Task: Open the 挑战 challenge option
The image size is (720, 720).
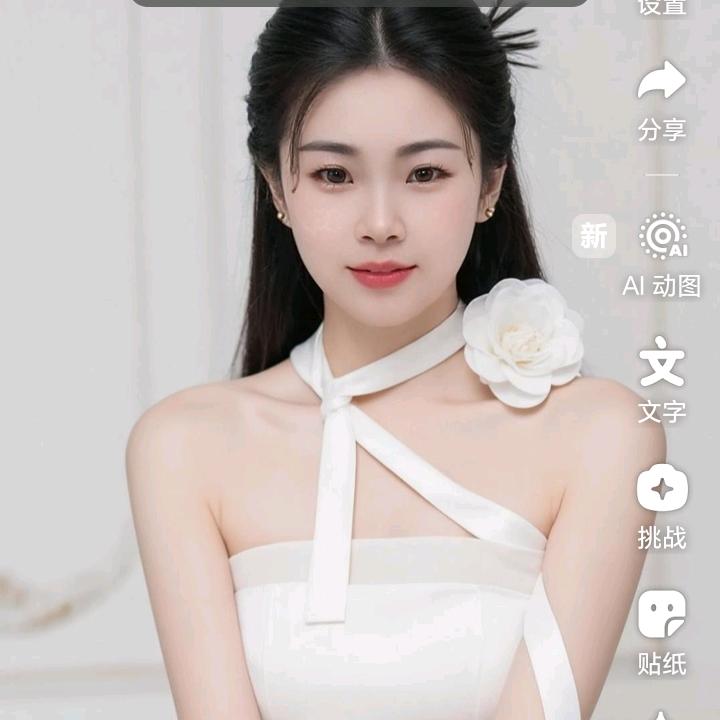Action: point(662,507)
